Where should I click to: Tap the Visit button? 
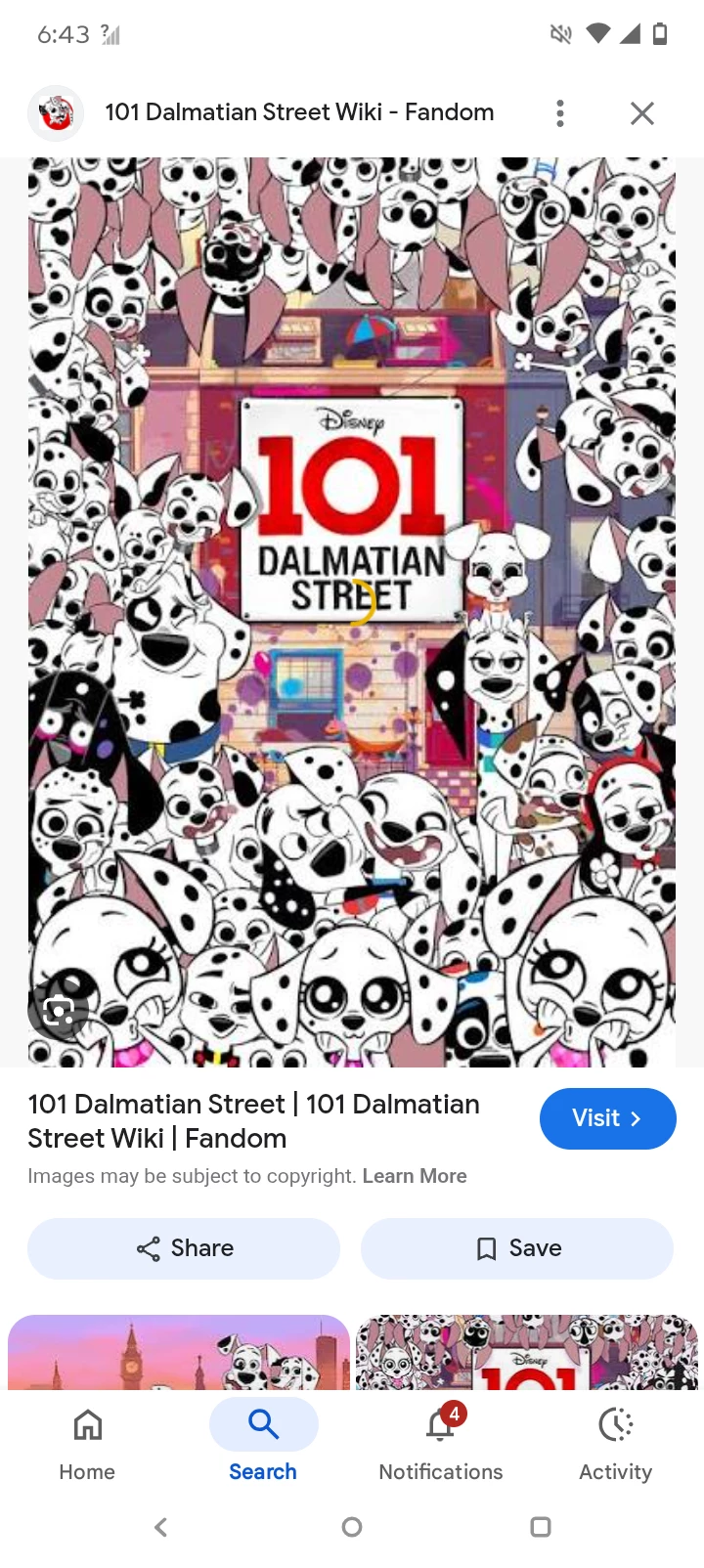pos(607,1118)
